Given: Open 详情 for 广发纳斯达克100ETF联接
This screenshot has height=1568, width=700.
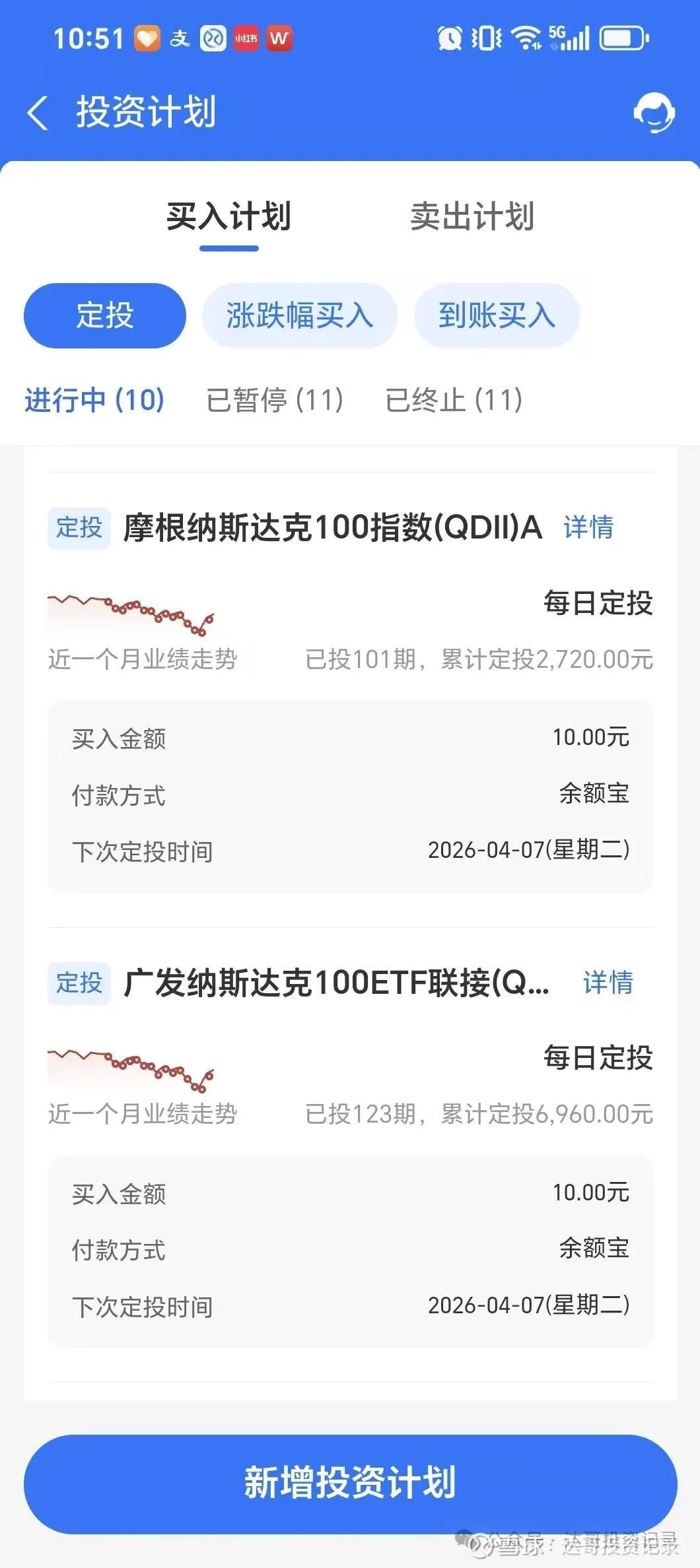Looking at the screenshot, I should pos(608,983).
